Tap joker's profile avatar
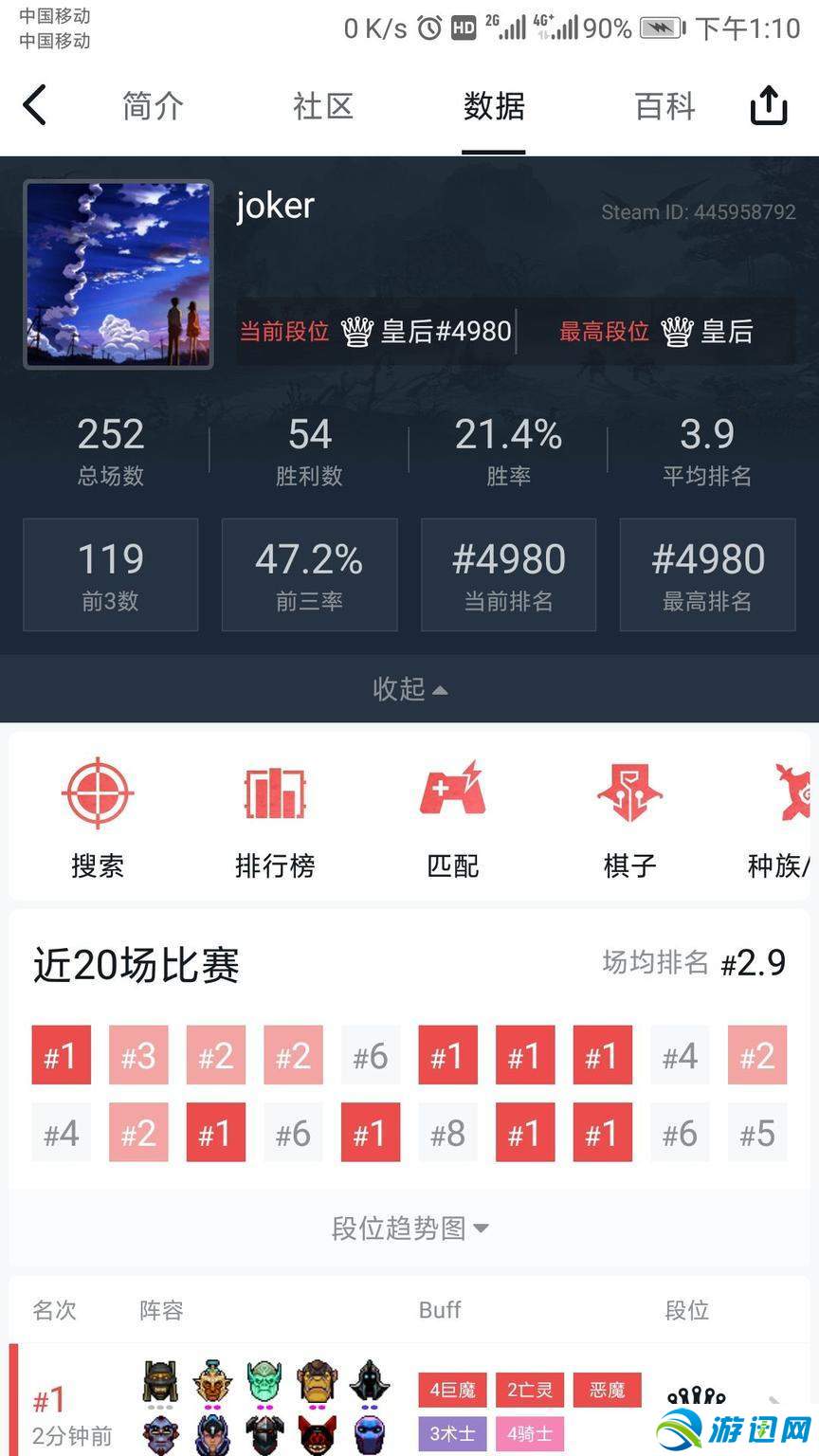The height and width of the screenshot is (1456, 819). 118,274
